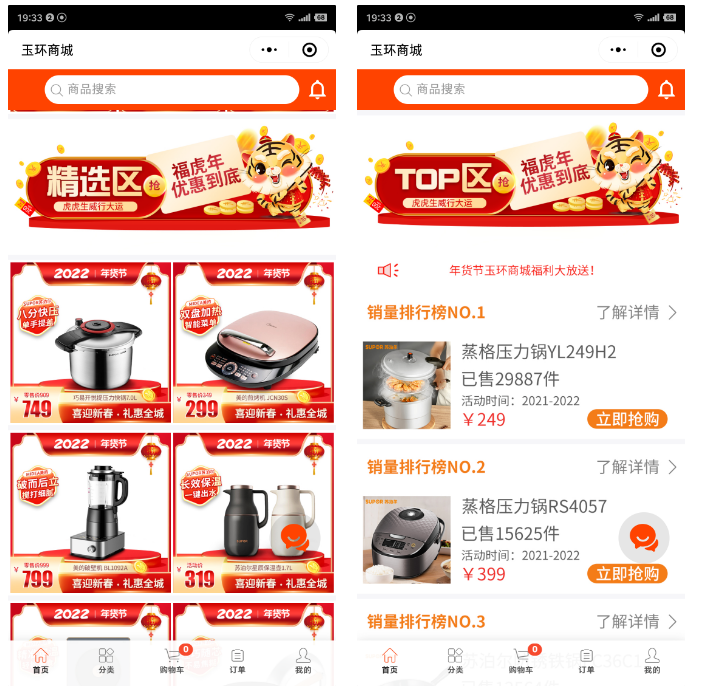Open the 我的 tab on the 精选区 screen
709x700 pixels.
pyautogui.click(x=303, y=660)
